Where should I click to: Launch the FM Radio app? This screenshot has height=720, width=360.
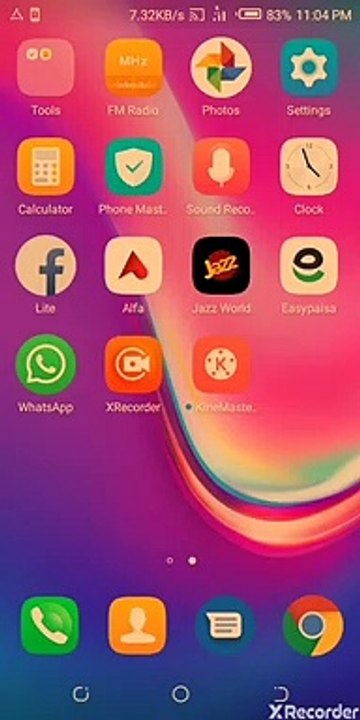click(x=134, y=68)
